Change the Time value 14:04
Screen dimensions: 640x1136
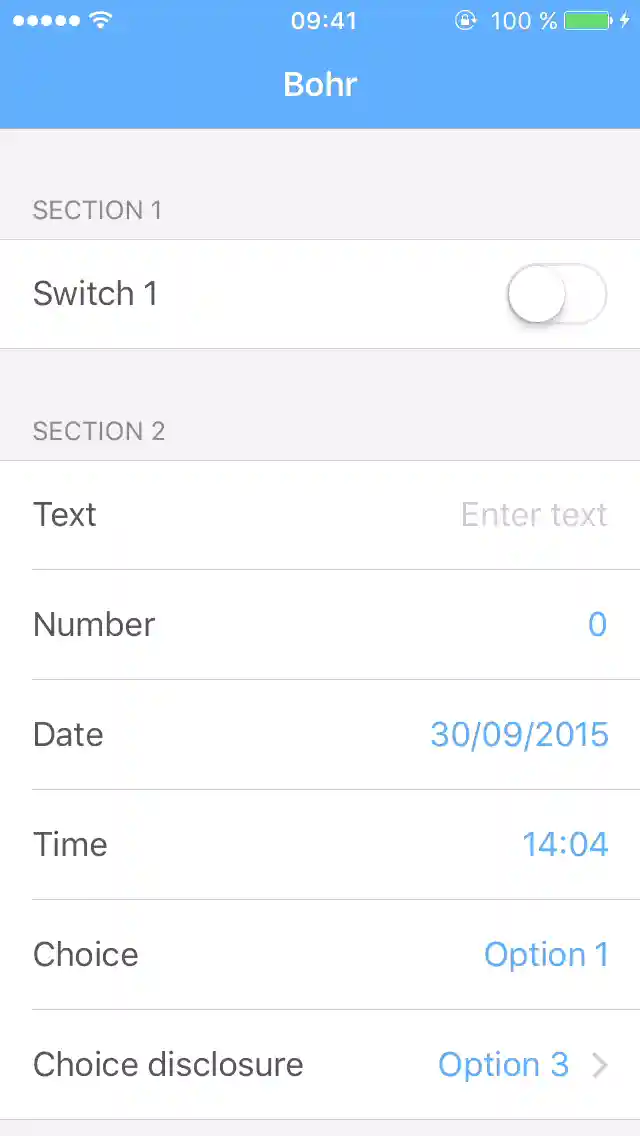tap(564, 845)
